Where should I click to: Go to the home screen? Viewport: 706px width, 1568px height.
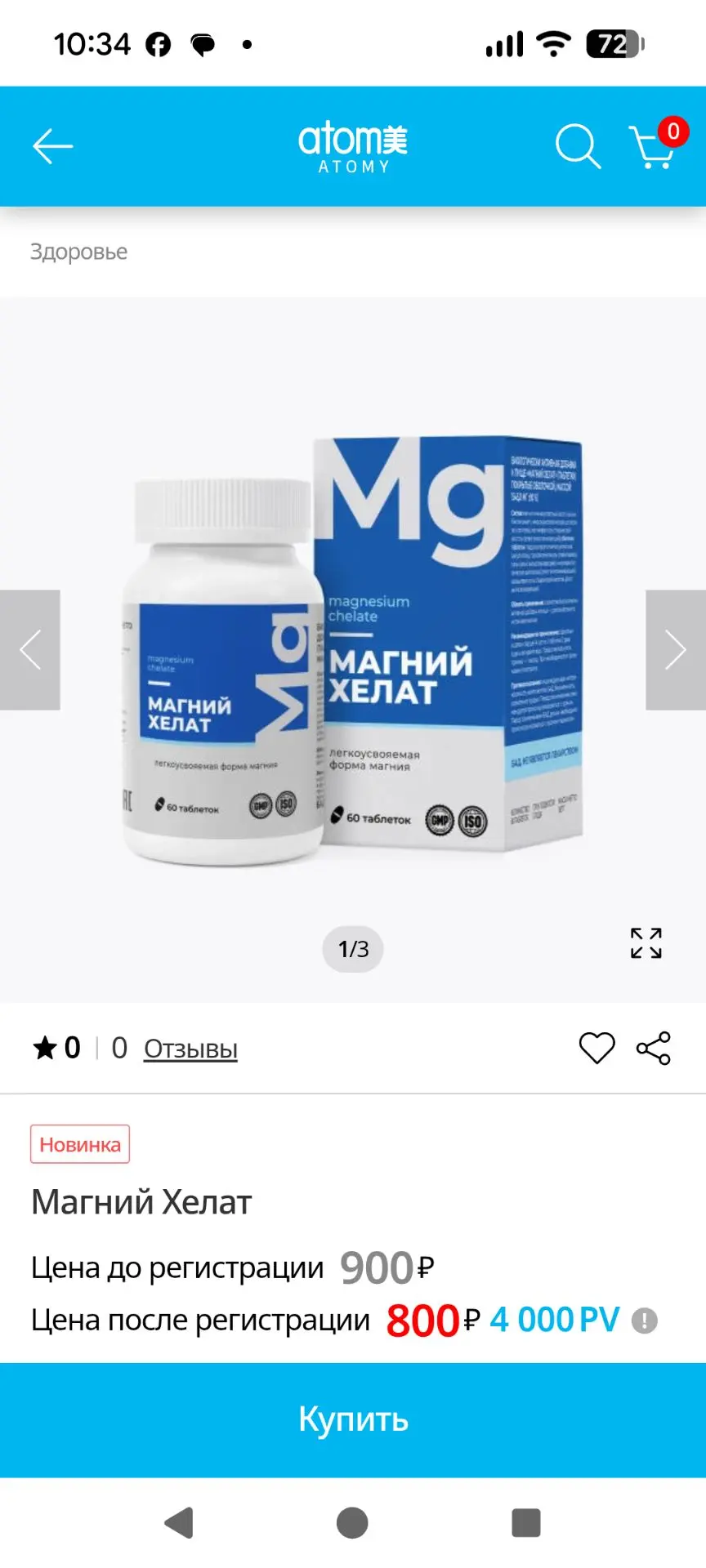352,1523
